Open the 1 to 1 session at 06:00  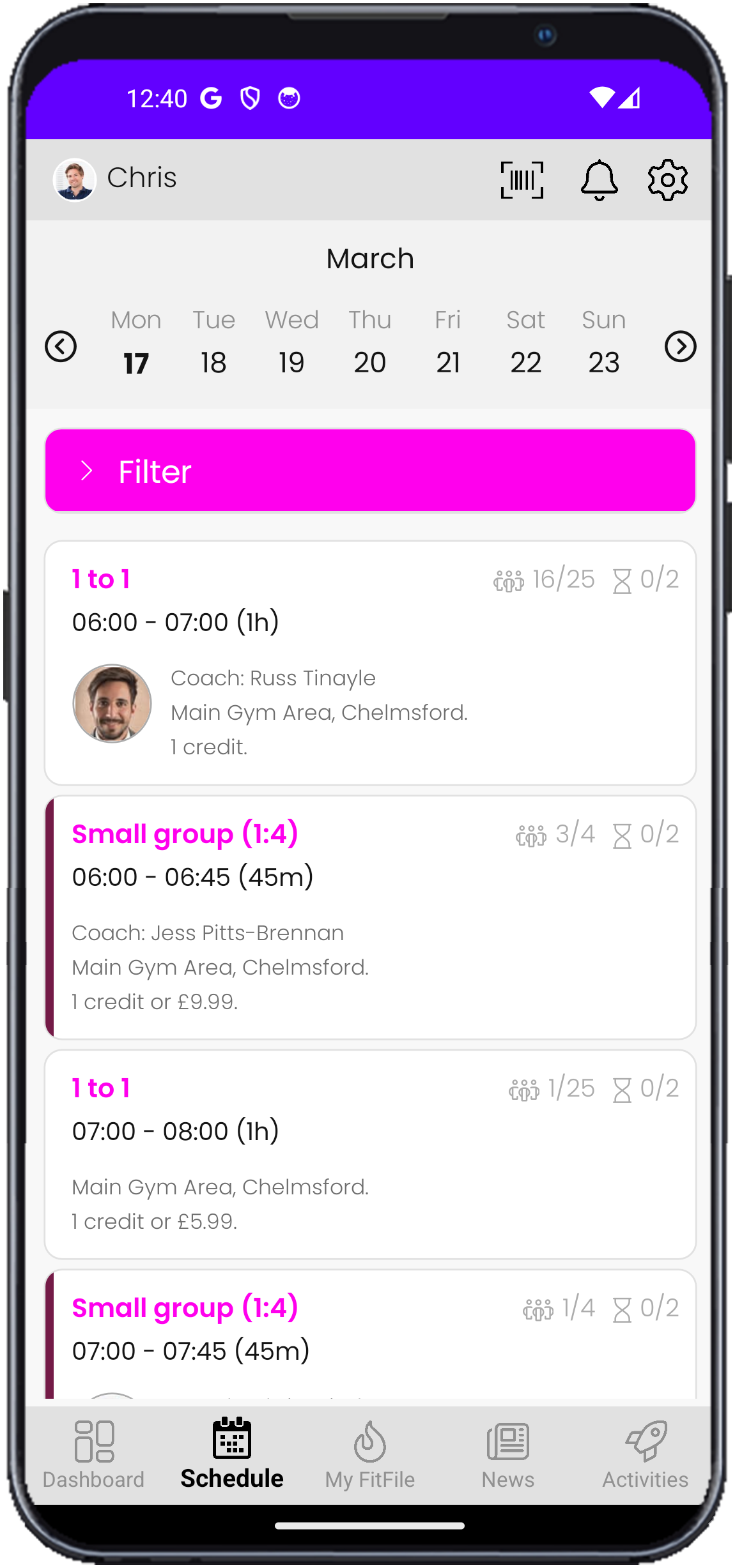[x=370, y=663]
